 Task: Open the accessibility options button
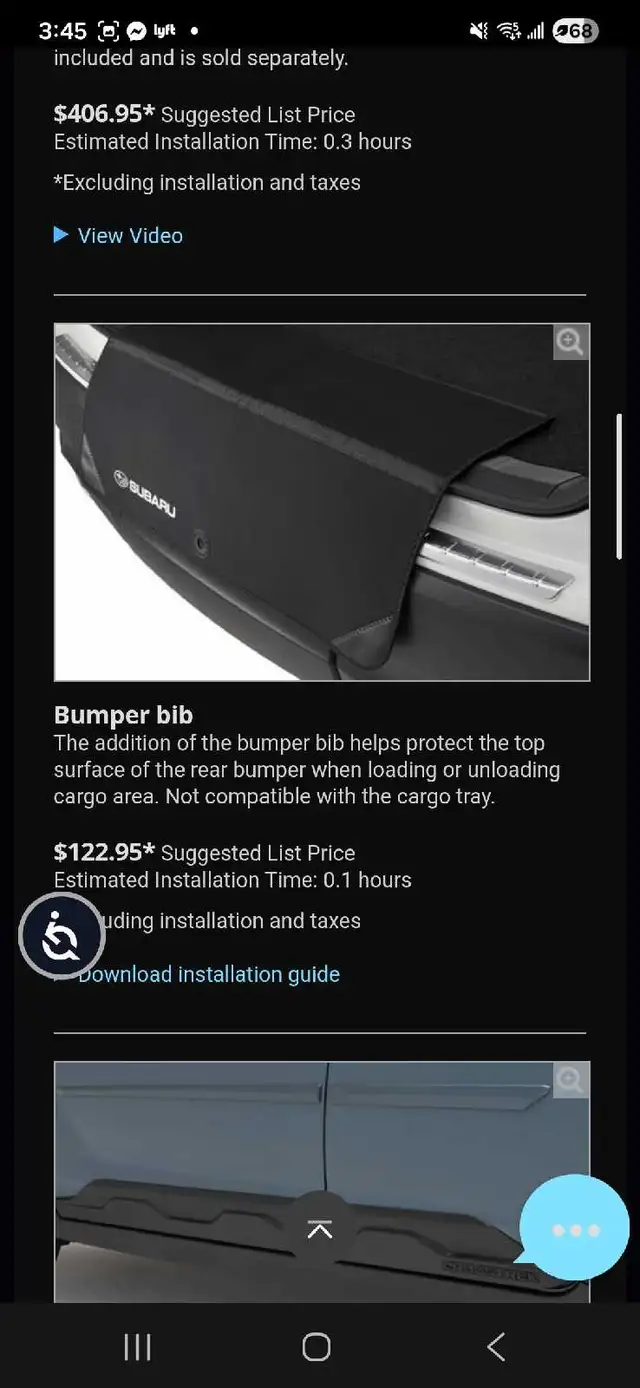click(62, 935)
